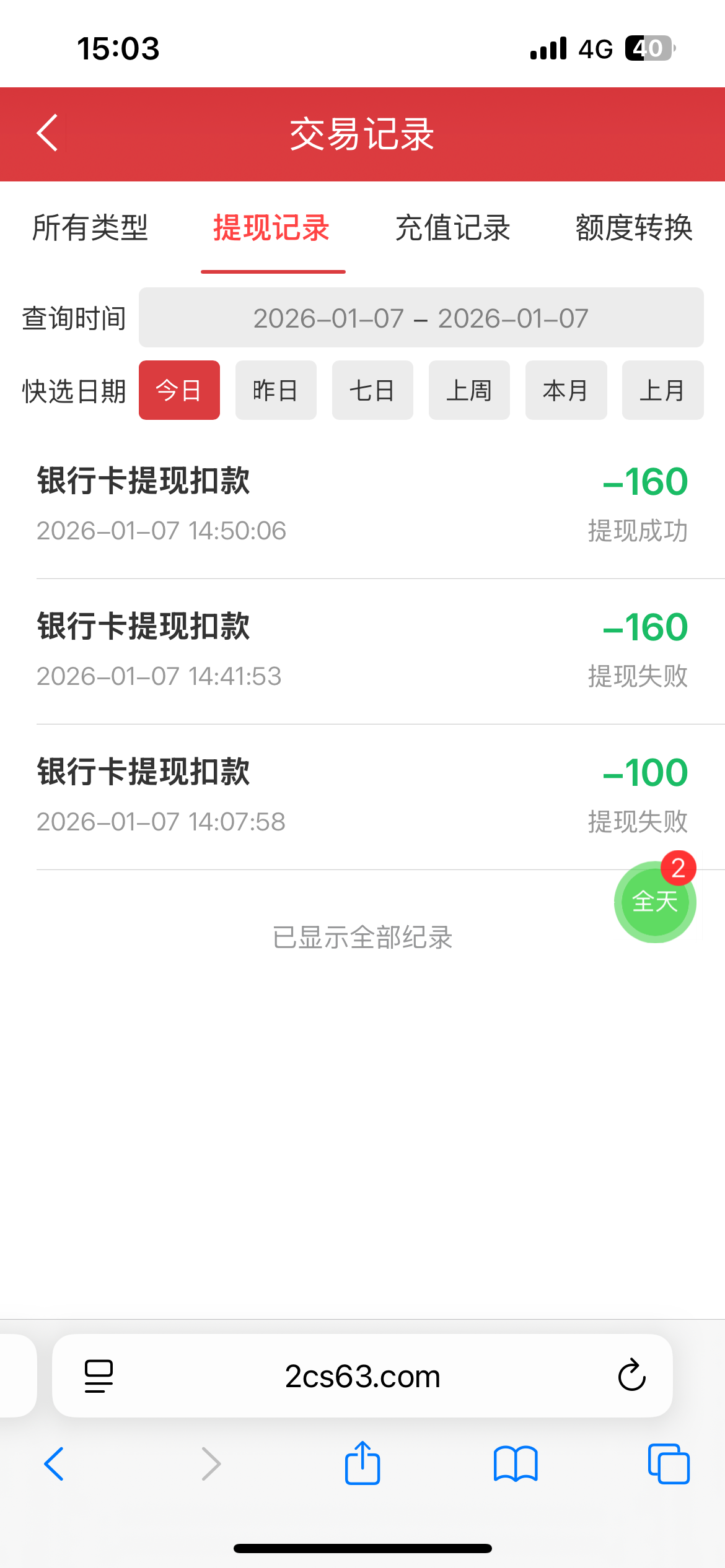The width and height of the screenshot is (725, 1568).
Task: Share this page from Safari toolbar
Action: [362, 1464]
